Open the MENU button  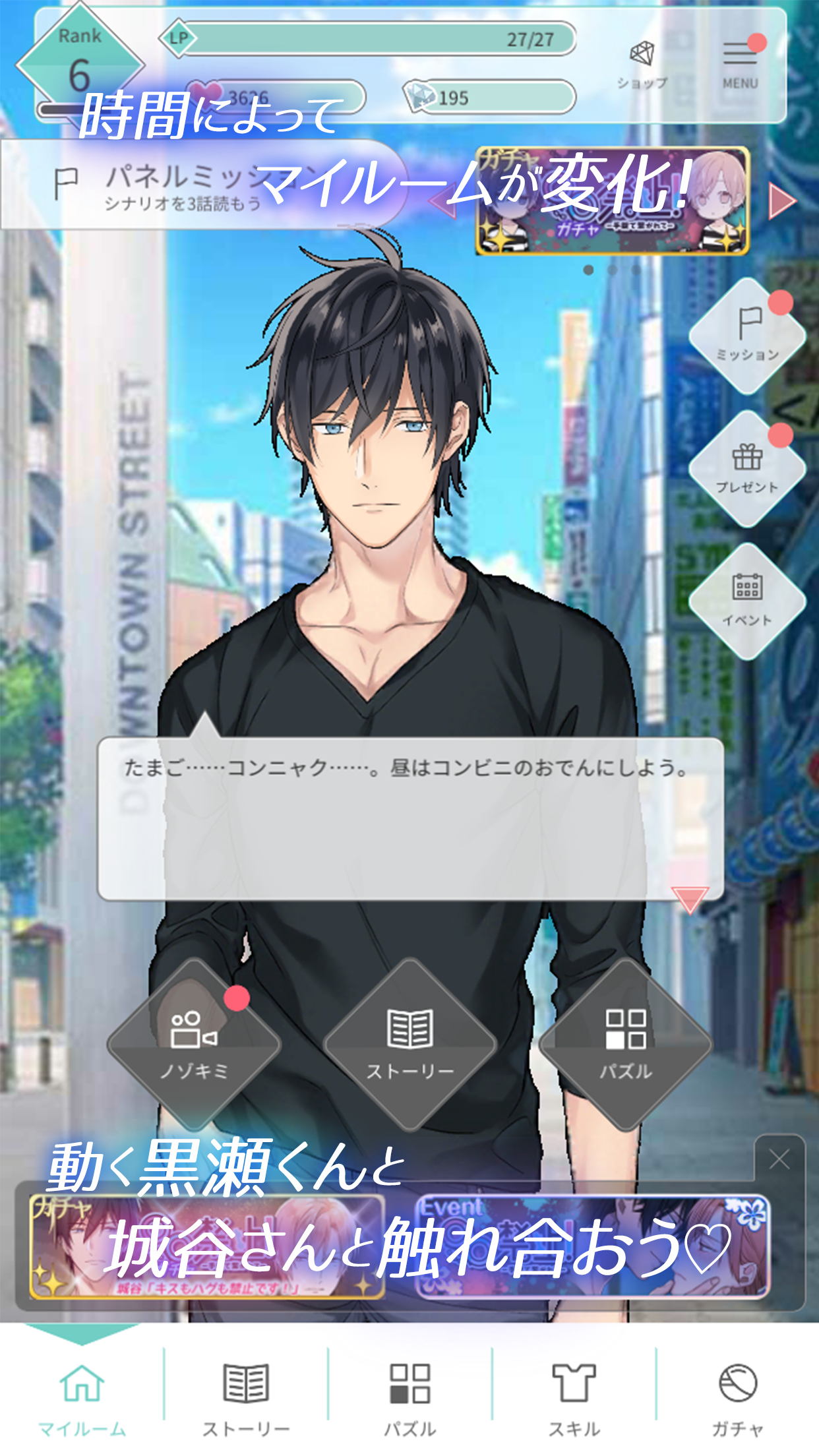click(x=741, y=65)
